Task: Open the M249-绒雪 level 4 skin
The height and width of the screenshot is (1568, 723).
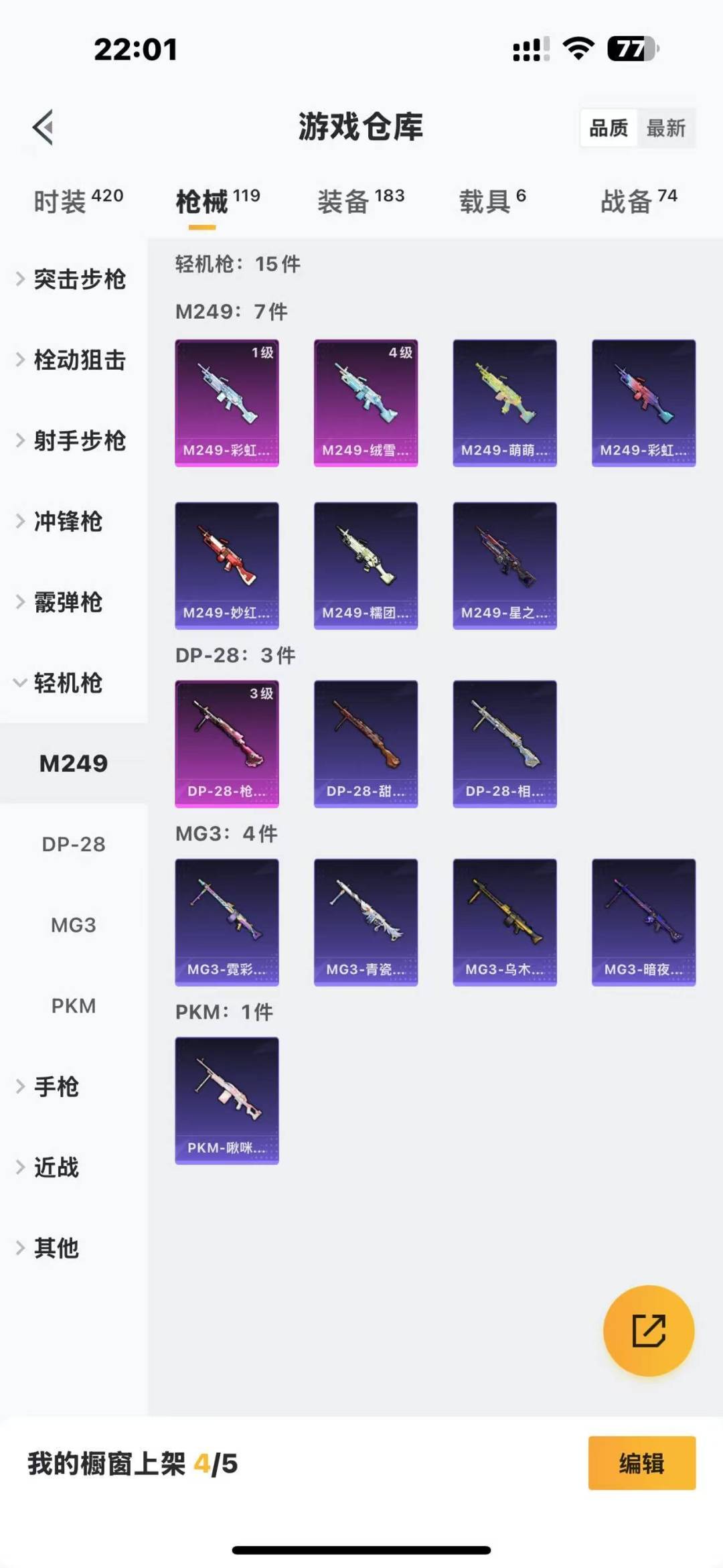Action: [x=366, y=403]
